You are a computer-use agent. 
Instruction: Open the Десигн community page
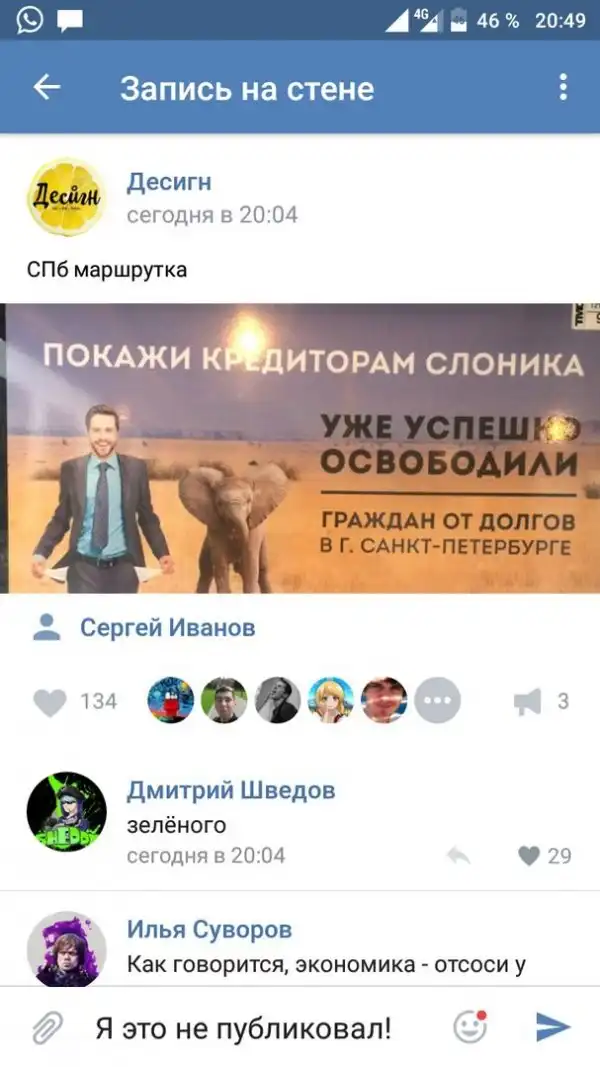pos(169,183)
